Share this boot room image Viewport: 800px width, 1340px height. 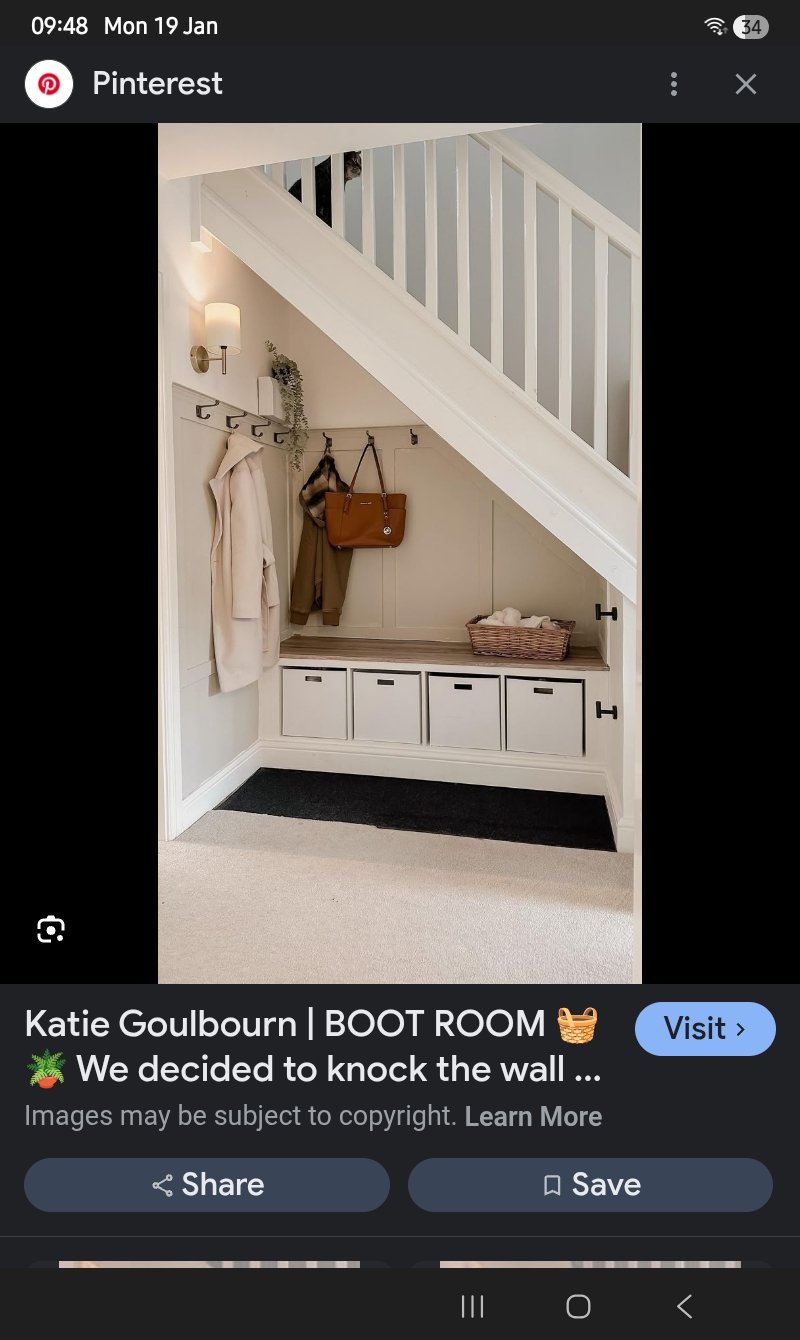click(207, 1185)
